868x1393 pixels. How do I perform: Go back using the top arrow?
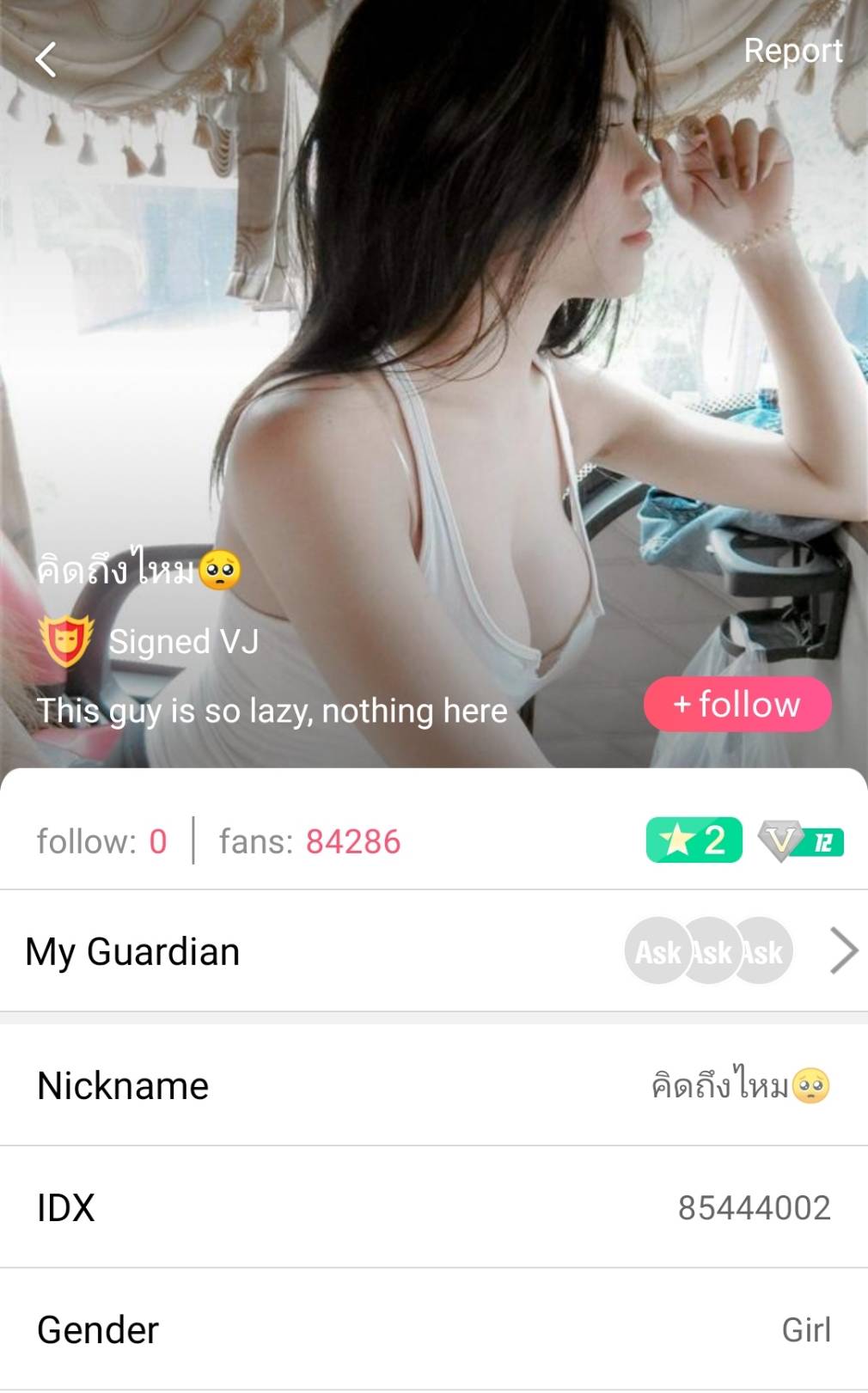coord(46,60)
